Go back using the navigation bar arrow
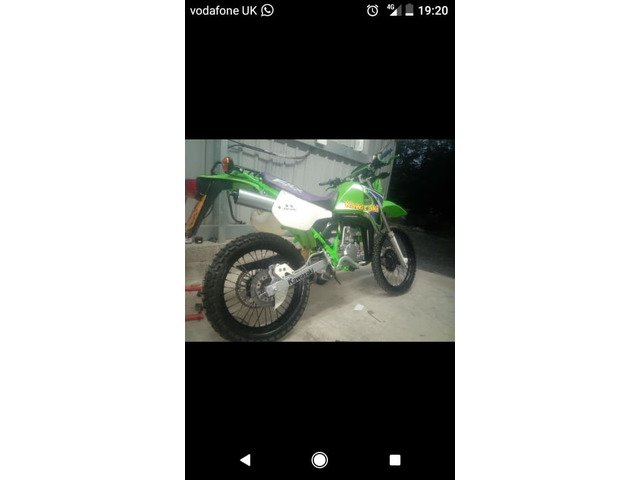The height and width of the screenshot is (480, 640). [x=245, y=460]
